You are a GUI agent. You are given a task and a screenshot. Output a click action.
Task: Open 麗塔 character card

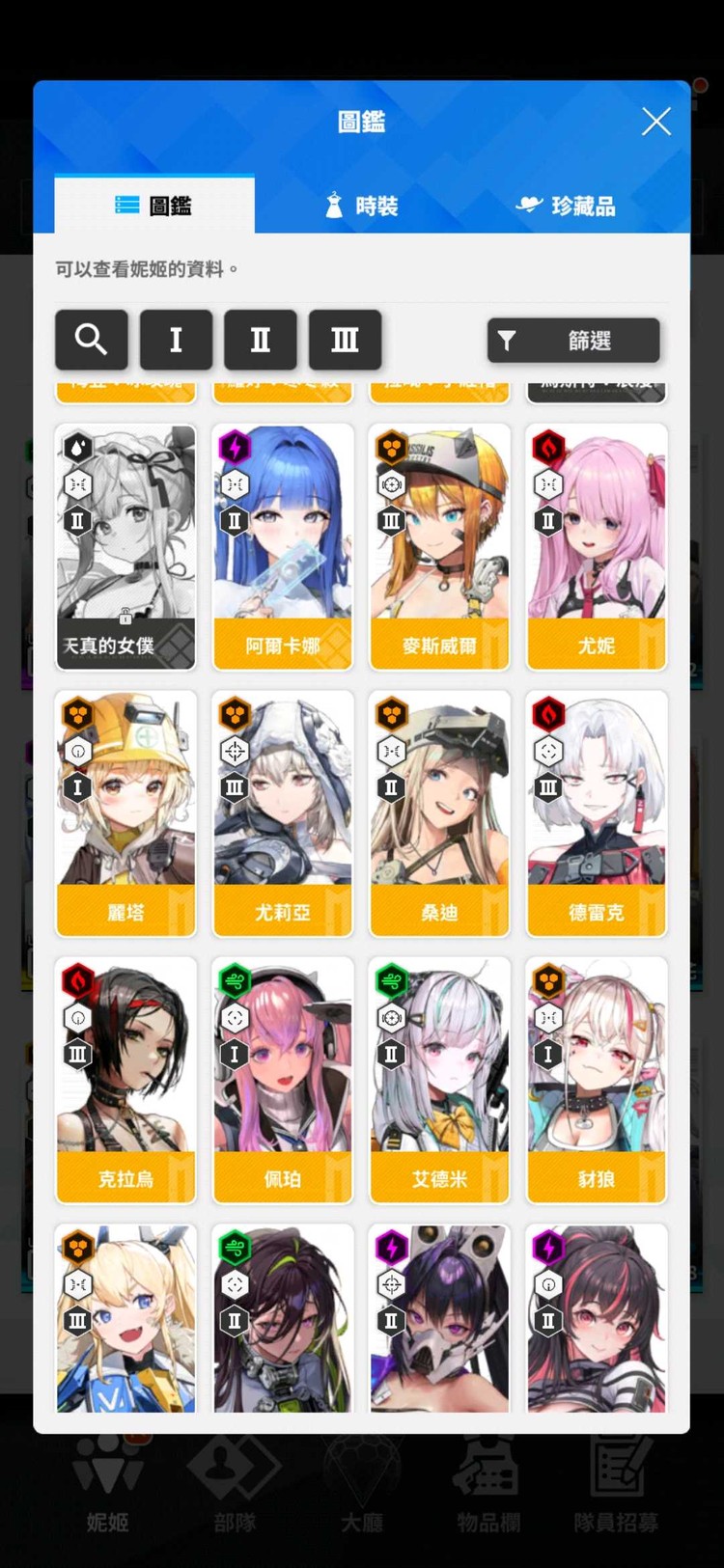tap(125, 812)
